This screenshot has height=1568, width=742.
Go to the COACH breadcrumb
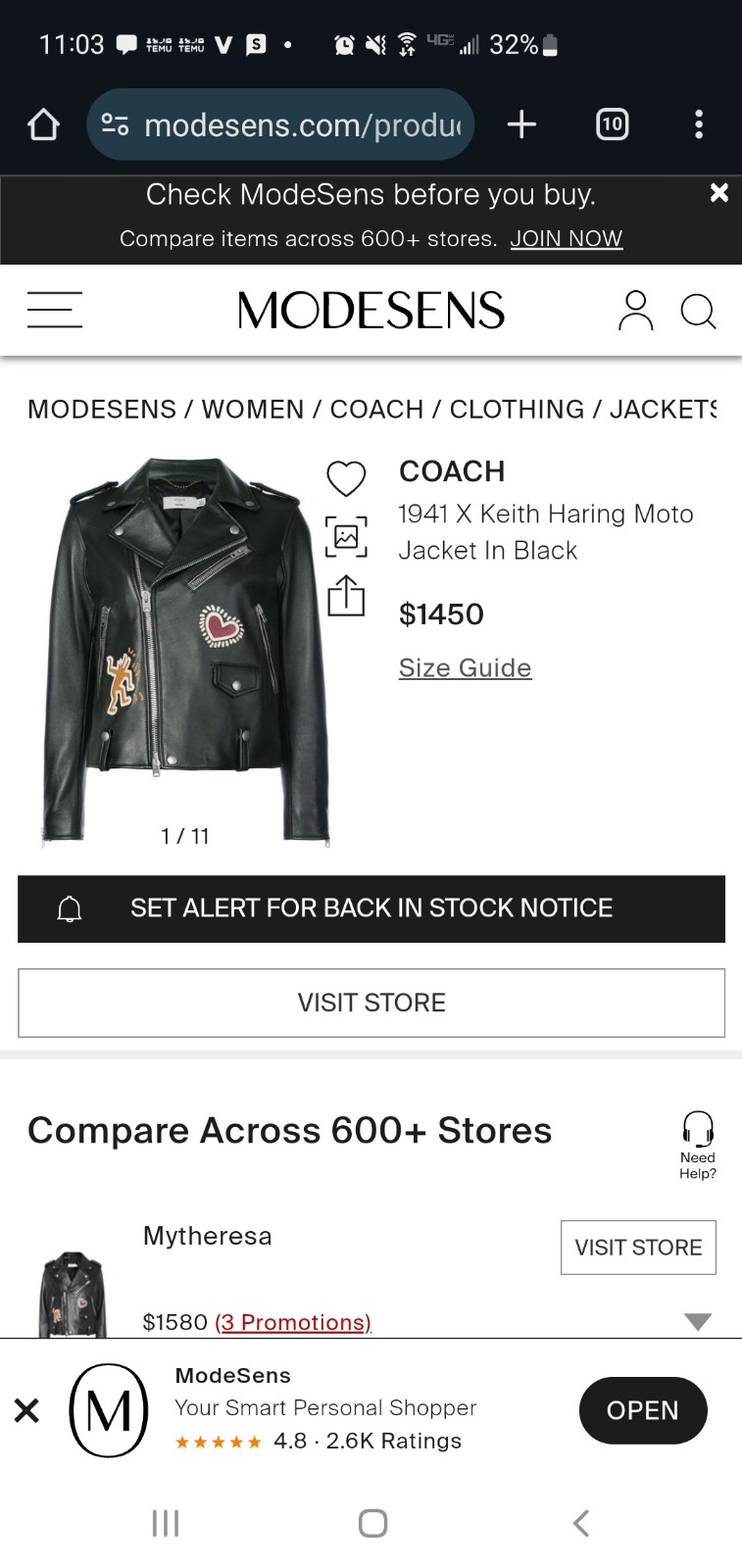coord(376,410)
